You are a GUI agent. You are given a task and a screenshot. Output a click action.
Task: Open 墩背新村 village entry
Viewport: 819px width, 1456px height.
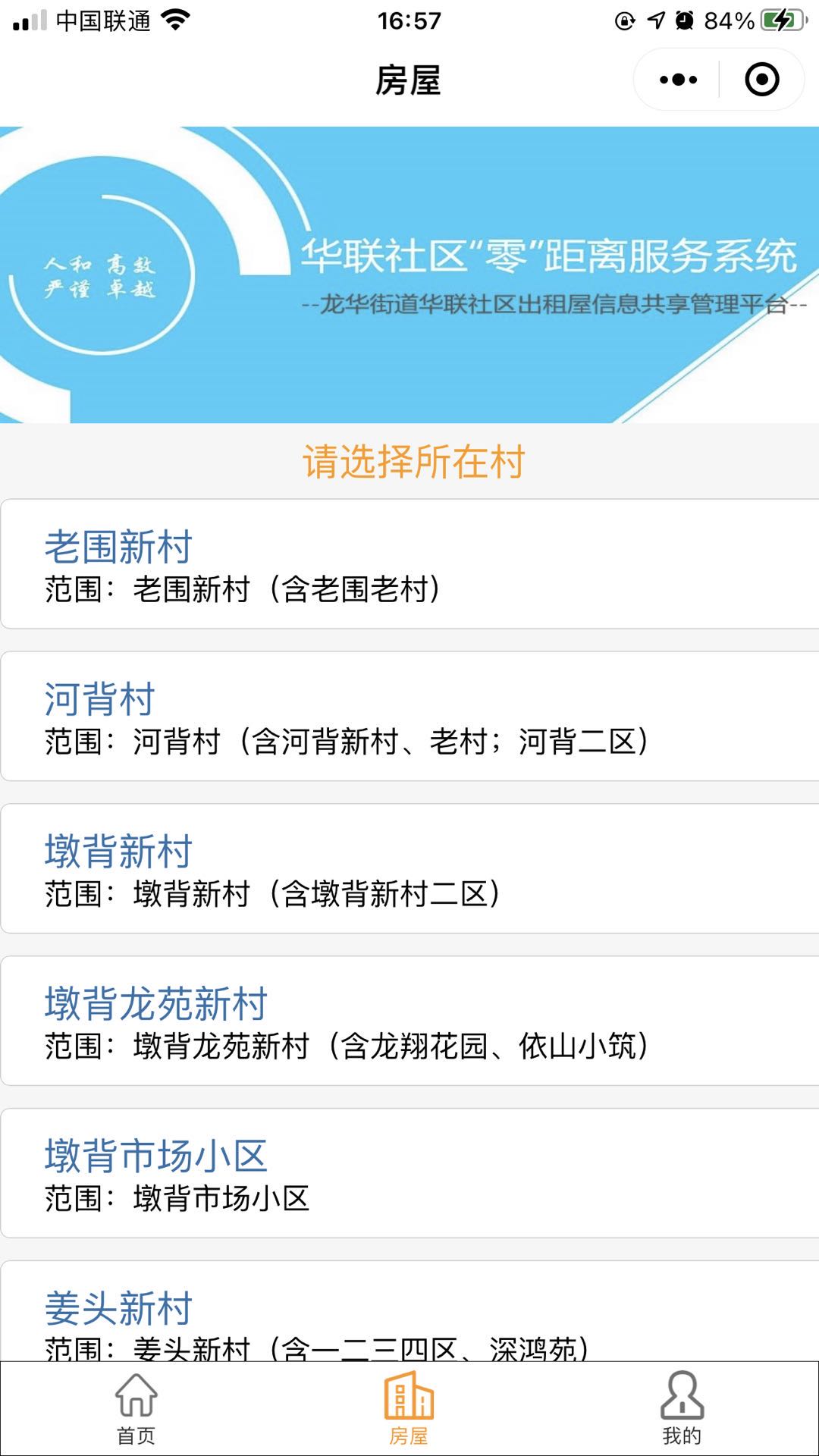(409, 869)
